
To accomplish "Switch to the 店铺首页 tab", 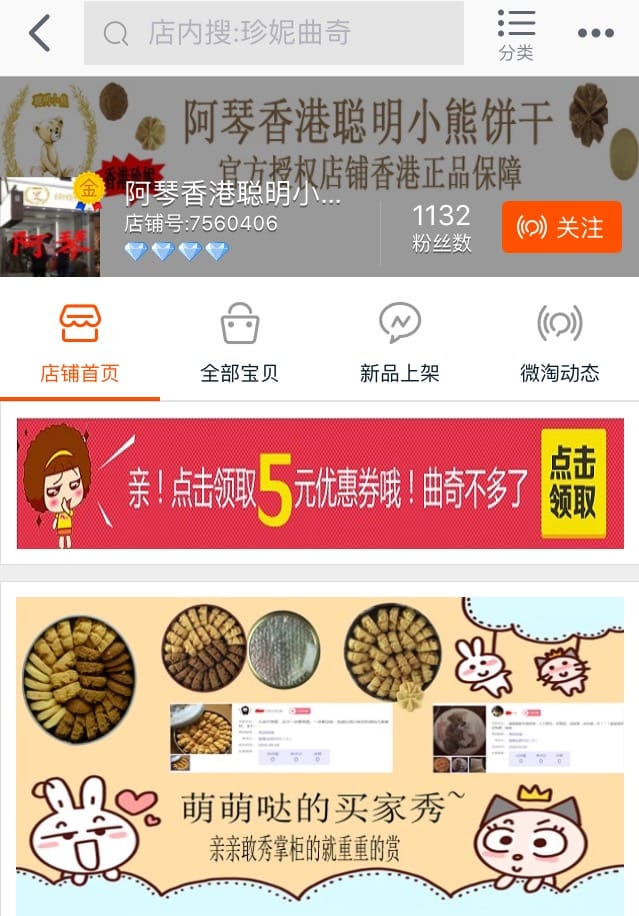I will coord(80,344).
